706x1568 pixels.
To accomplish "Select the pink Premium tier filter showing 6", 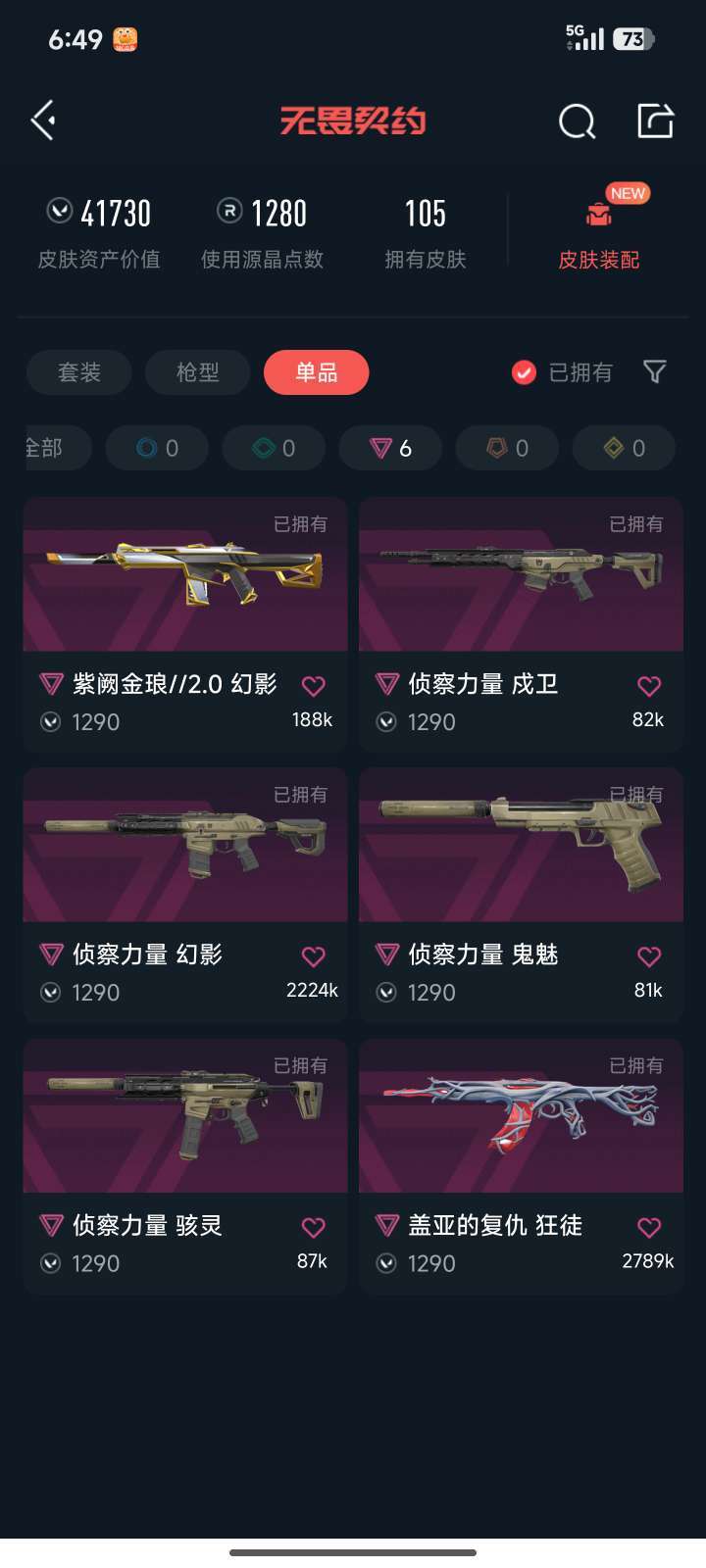I will [390, 448].
